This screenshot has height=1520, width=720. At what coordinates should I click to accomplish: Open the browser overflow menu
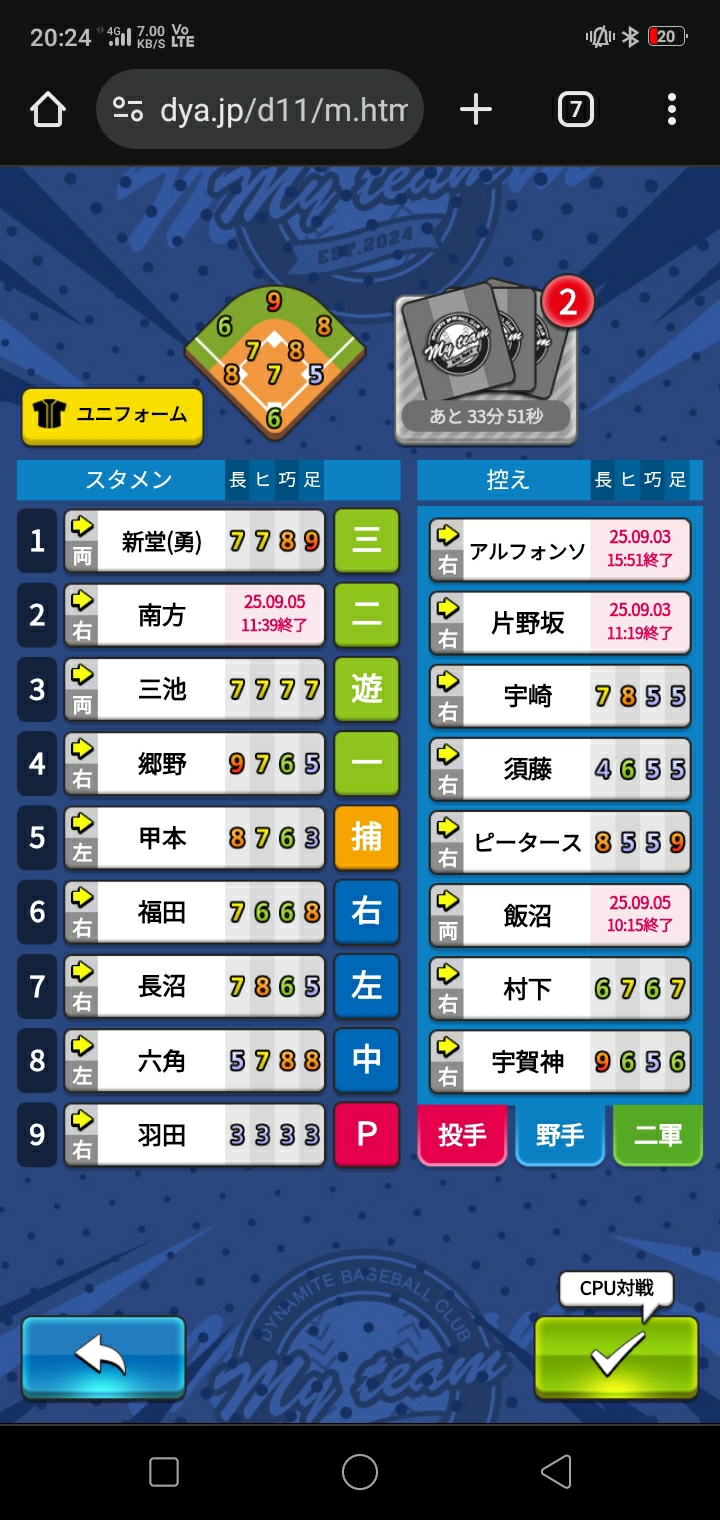coord(671,109)
